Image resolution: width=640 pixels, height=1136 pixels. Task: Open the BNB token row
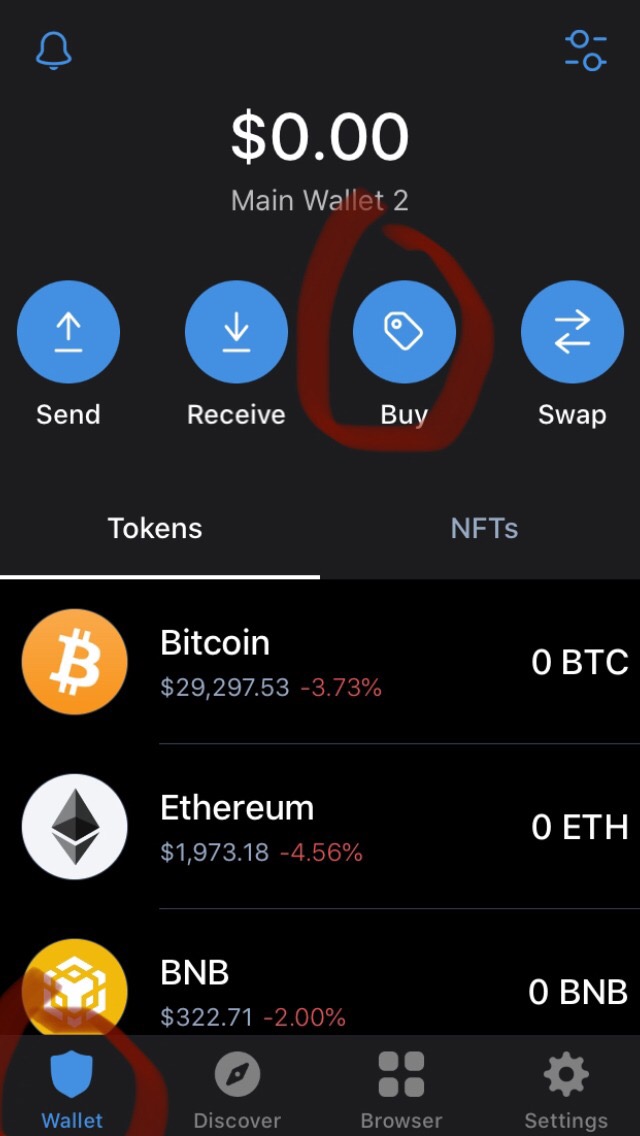pos(320,989)
